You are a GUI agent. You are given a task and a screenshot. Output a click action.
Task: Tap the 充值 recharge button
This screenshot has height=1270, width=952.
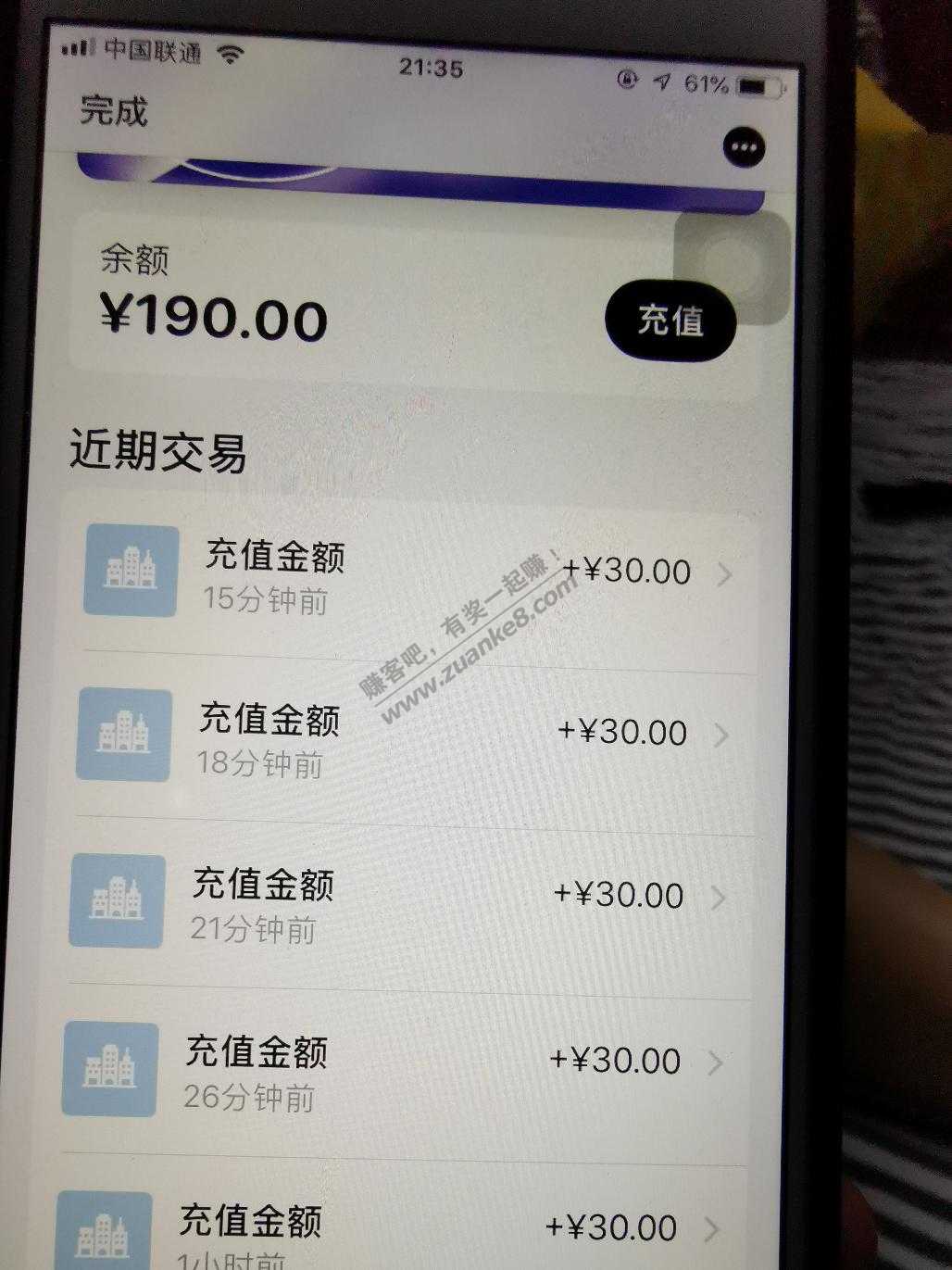[x=670, y=321]
